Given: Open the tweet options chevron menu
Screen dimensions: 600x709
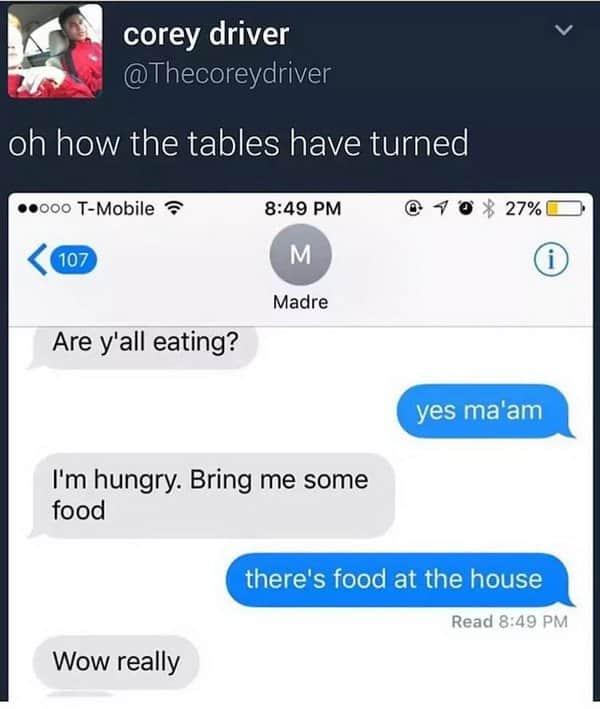Looking at the screenshot, I should coord(564,33).
